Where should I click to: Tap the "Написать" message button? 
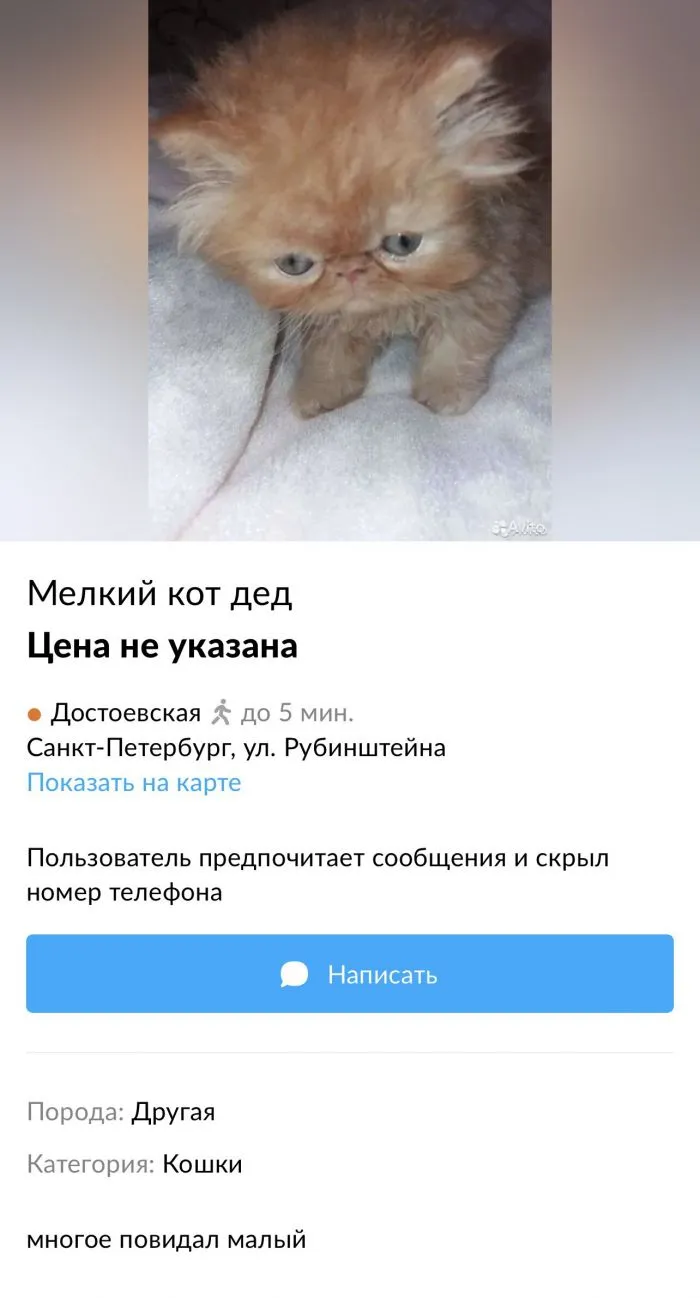350,973
